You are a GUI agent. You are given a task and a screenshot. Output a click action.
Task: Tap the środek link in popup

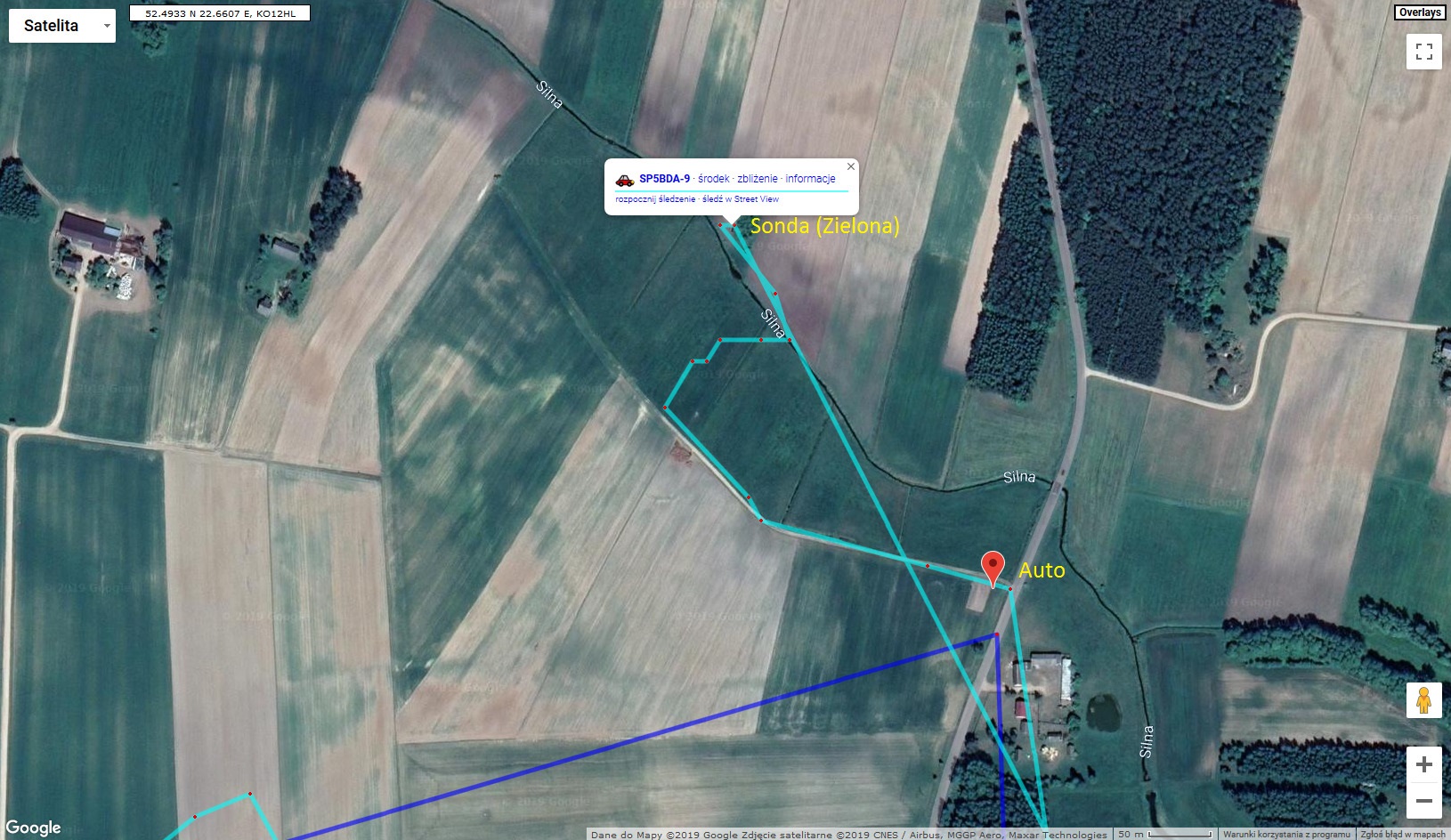pyautogui.click(x=714, y=179)
